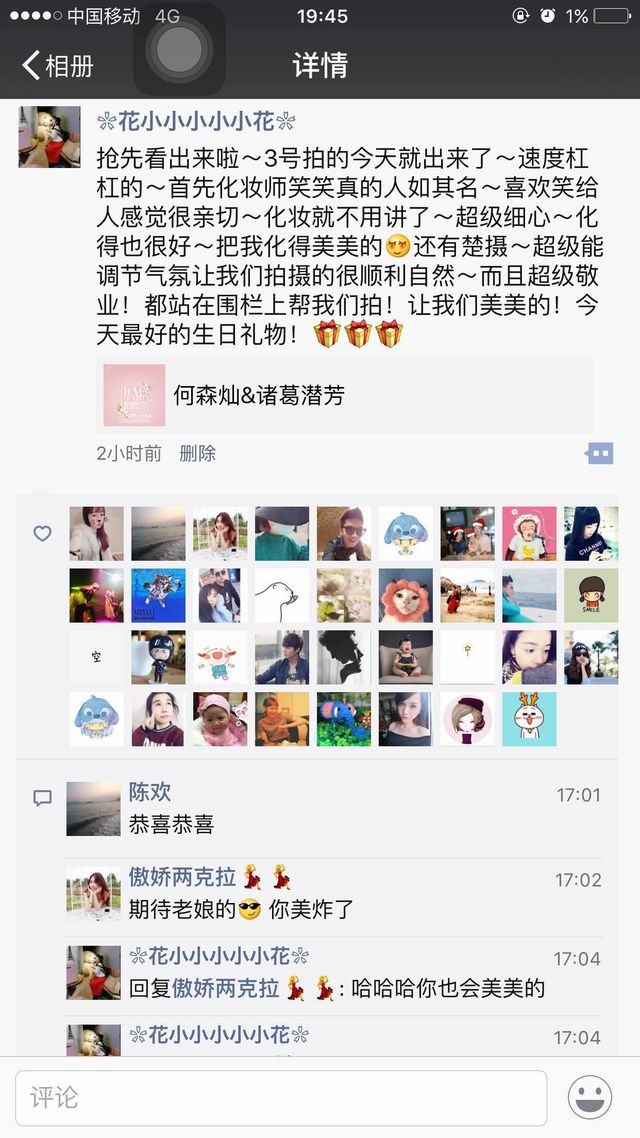Image resolution: width=640 pixels, height=1138 pixels.
Task: Go back to 相册
Action: (58, 65)
